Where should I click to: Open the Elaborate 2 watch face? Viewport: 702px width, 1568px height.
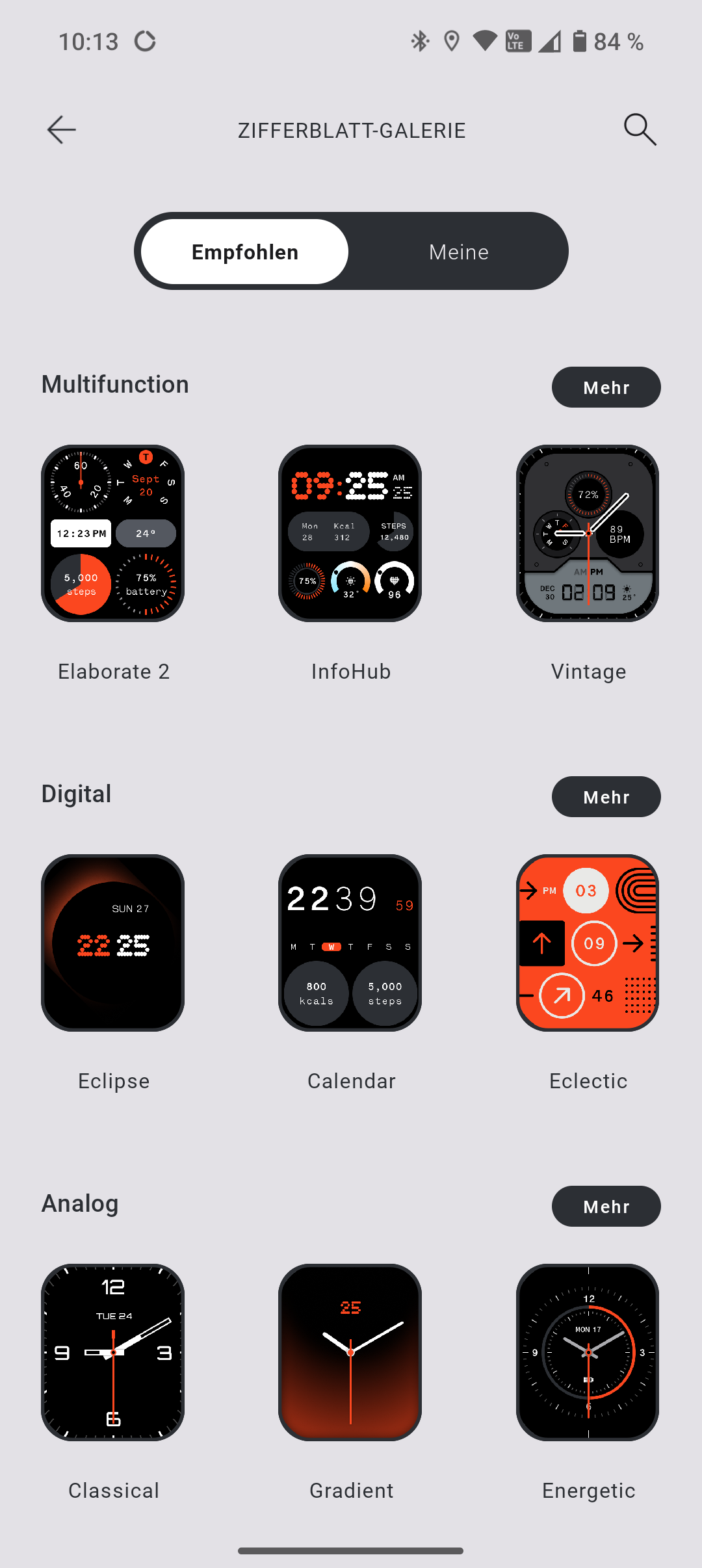[x=113, y=534]
